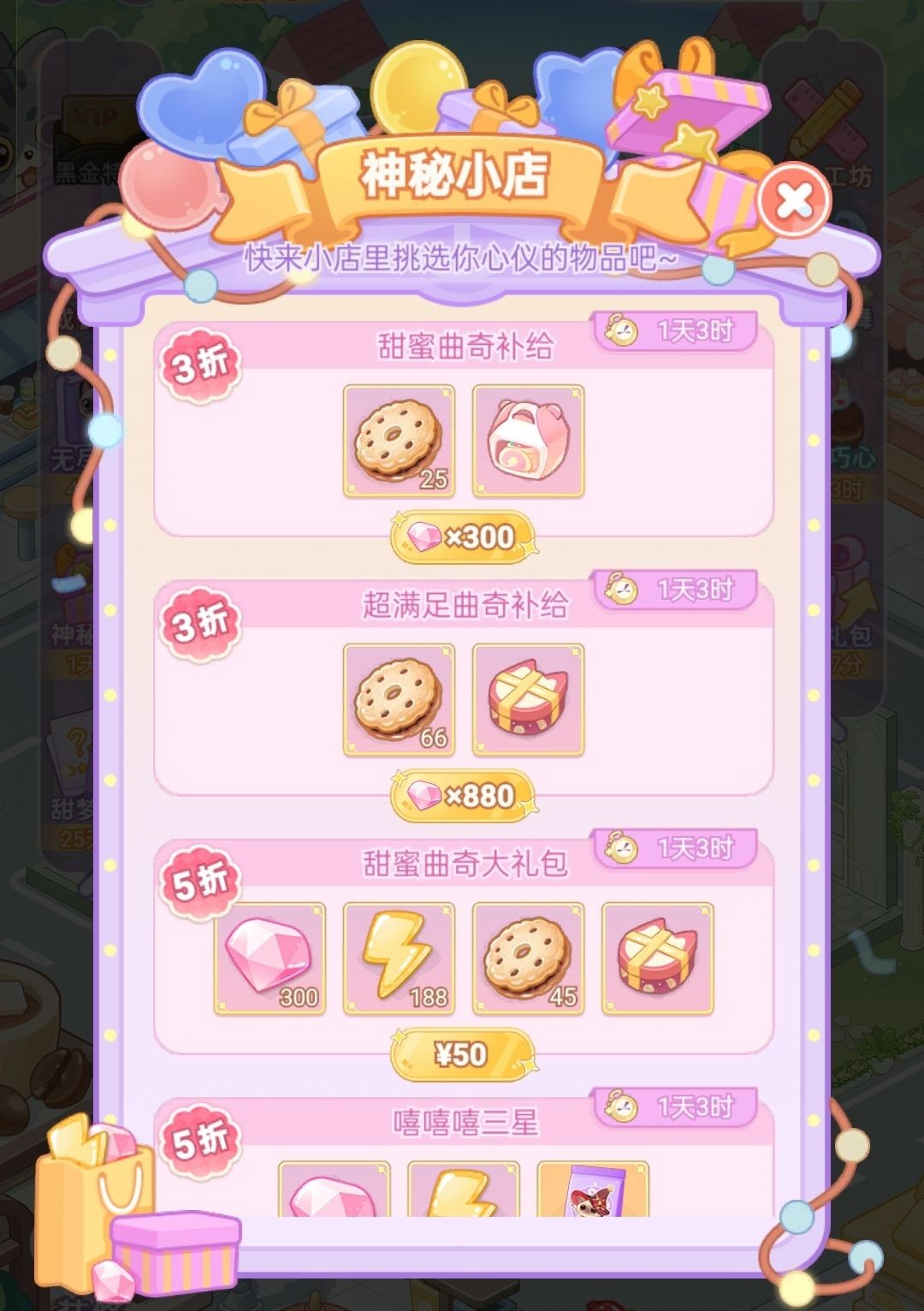The width and height of the screenshot is (924, 1311).
Task: Close the 神秘小店 shop dialog
Action: (795, 202)
